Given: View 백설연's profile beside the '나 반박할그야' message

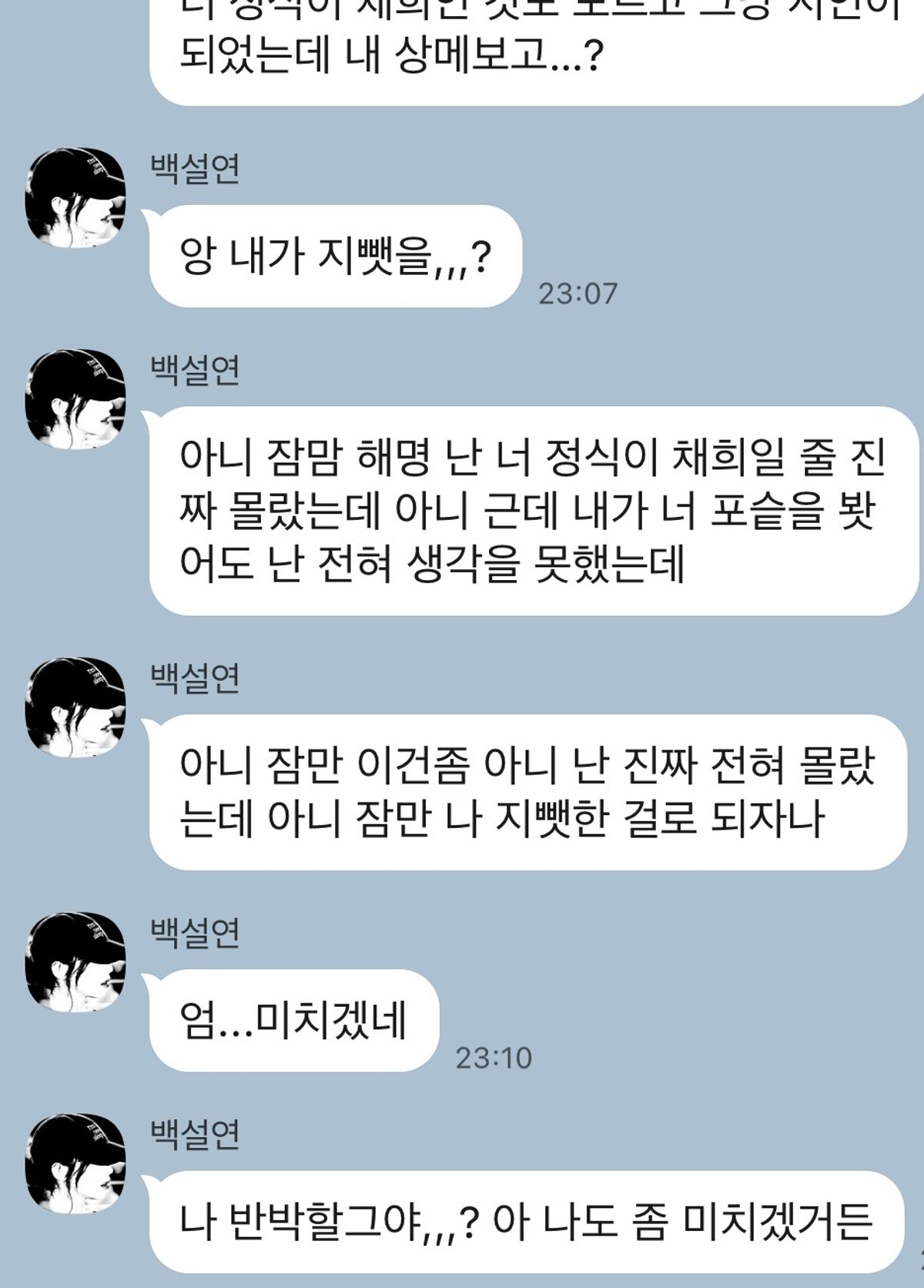Looking at the screenshot, I should [75, 1163].
